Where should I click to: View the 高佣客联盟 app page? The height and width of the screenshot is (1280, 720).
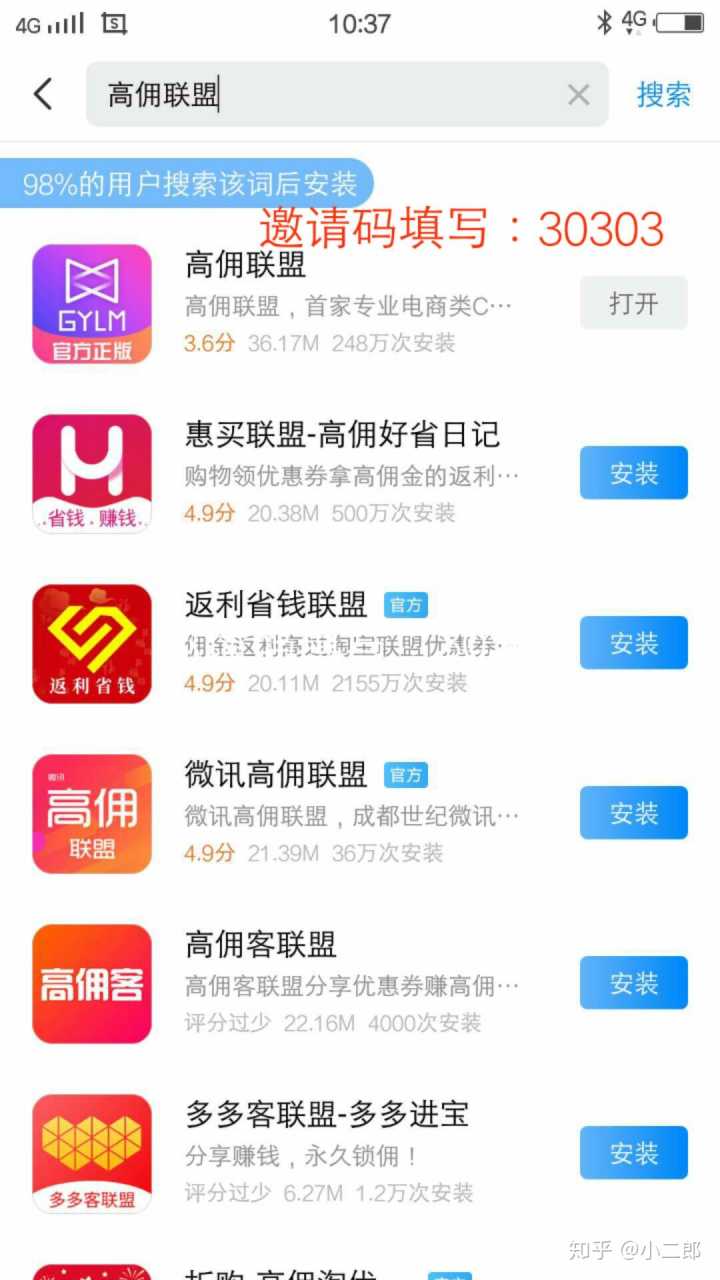(260, 945)
